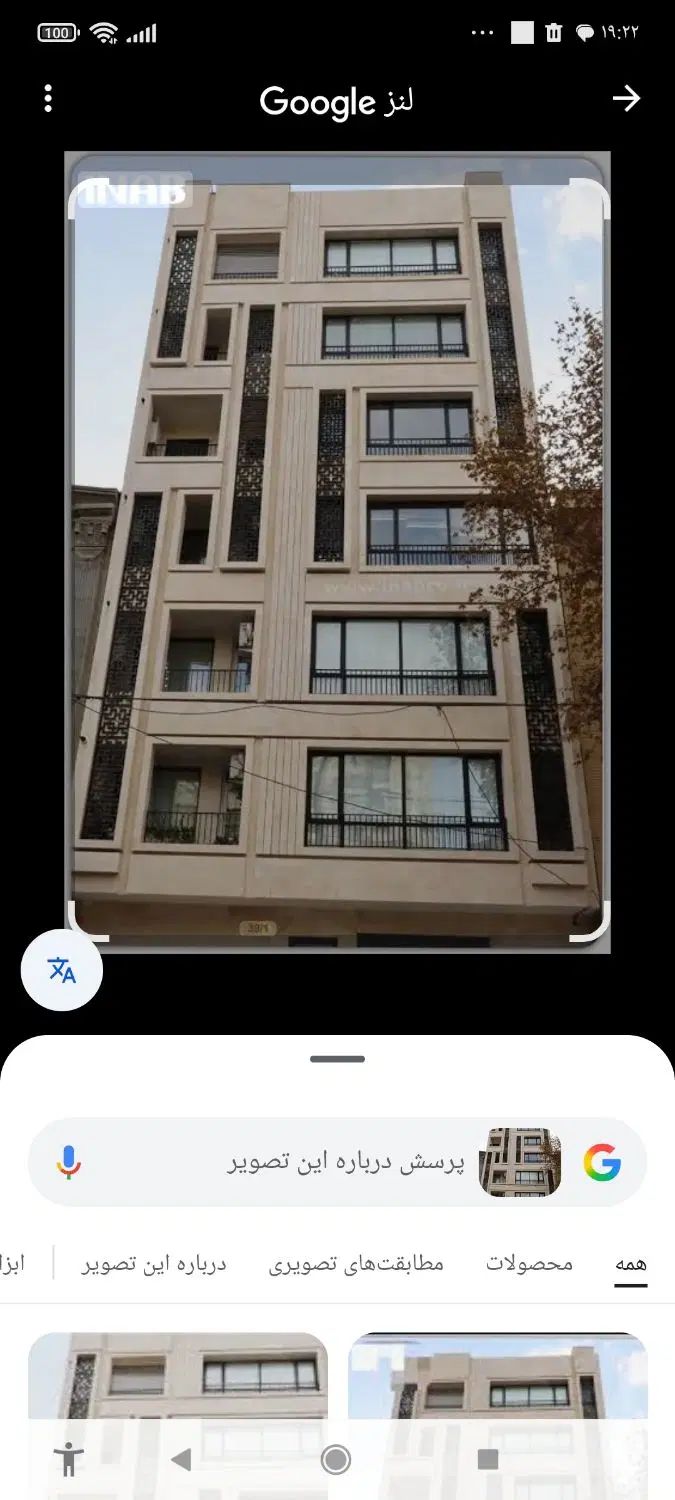This screenshot has height=1500, width=675.
Task: Select the 'همه' tab
Action: click(x=630, y=1264)
